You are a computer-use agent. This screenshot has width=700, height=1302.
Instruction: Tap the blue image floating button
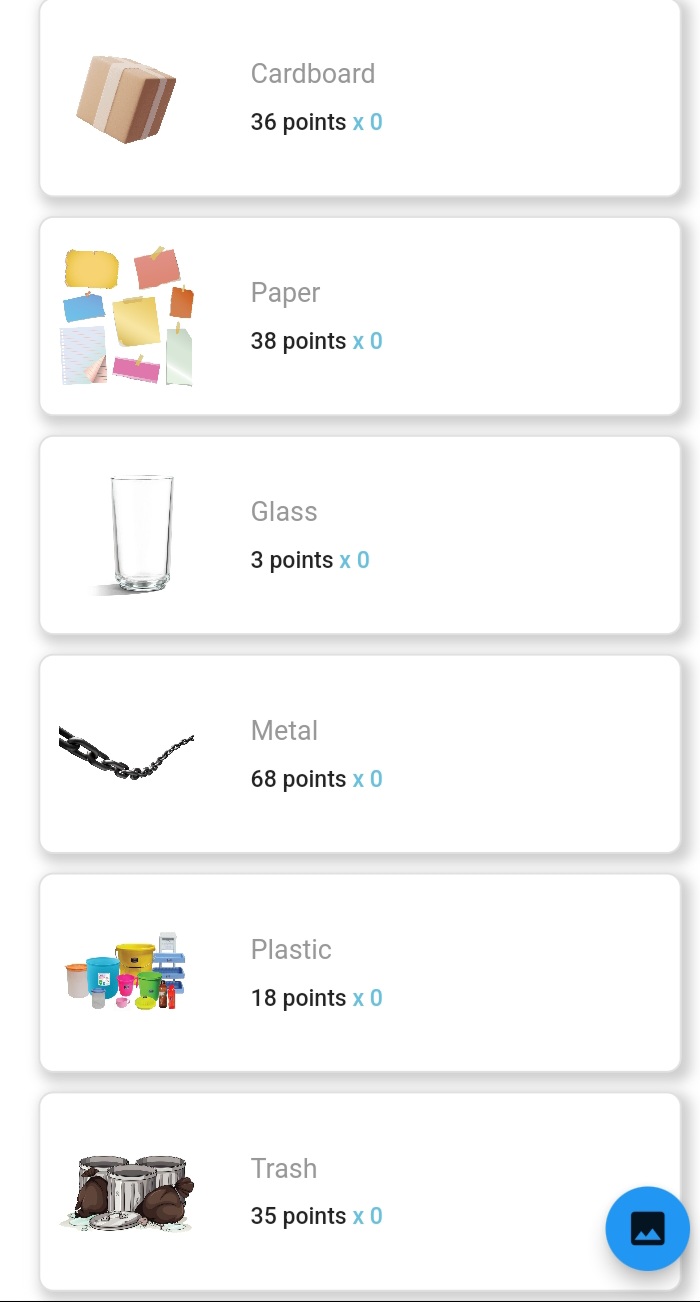pyautogui.click(x=647, y=1228)
